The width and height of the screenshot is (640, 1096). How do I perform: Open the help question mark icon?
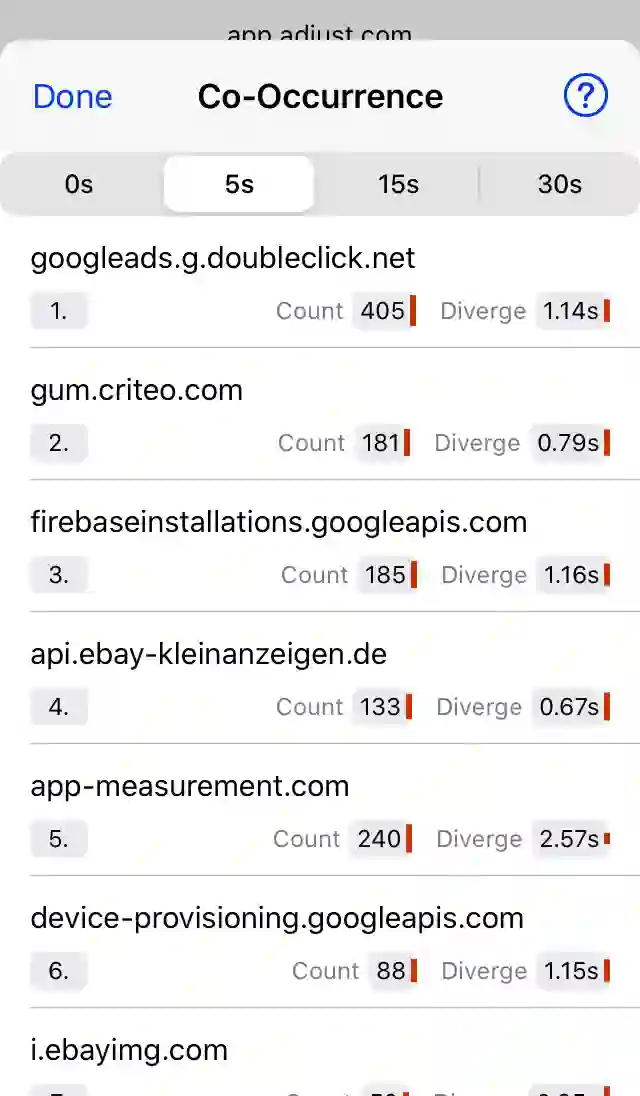coord(585,96)
